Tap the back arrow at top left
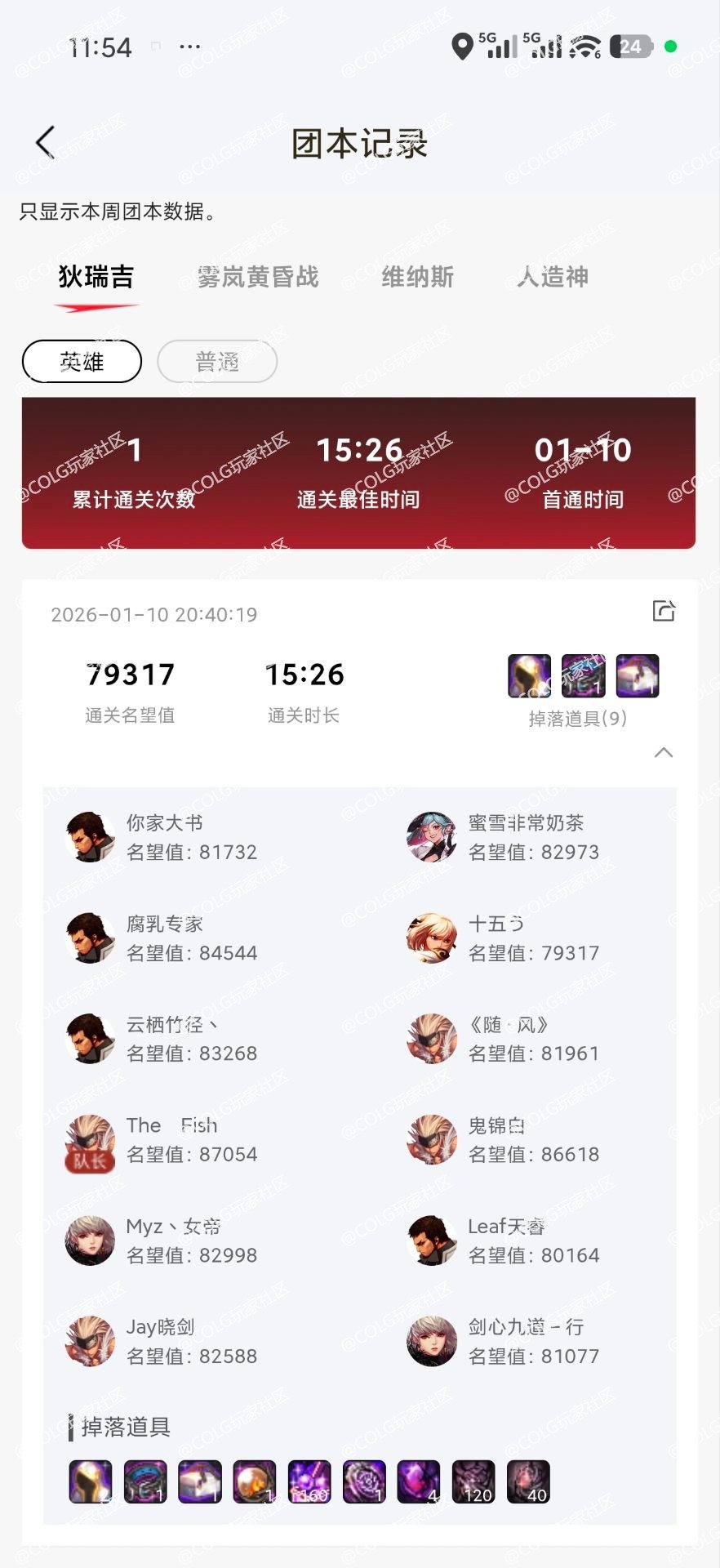The image size is (720, 1568). click(x=45, y=140)
